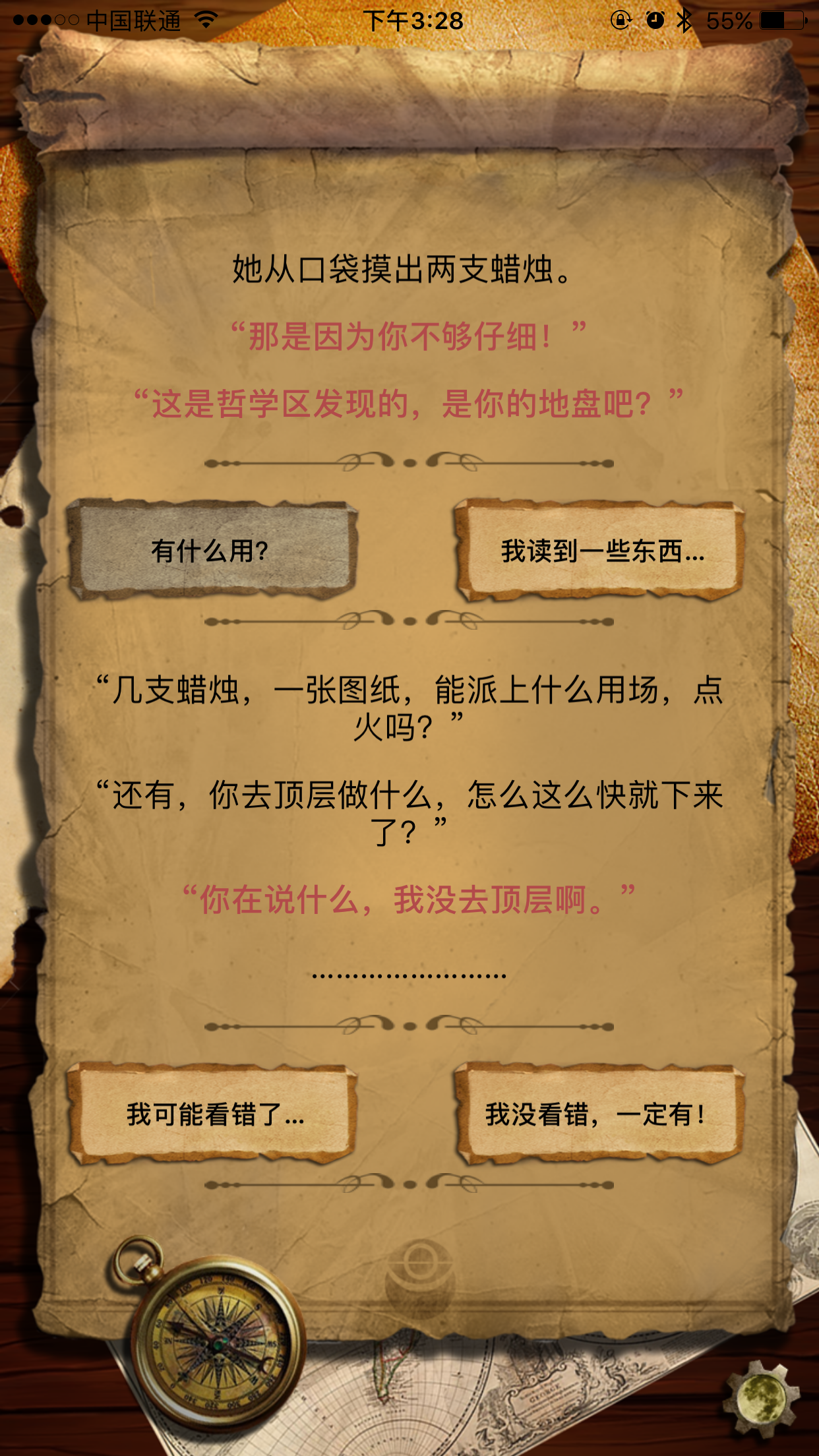The width and height of the screenshot is (819, 1456).
Task: Tap the orientation lock icon in the status bar
Action: click(621, 20)
